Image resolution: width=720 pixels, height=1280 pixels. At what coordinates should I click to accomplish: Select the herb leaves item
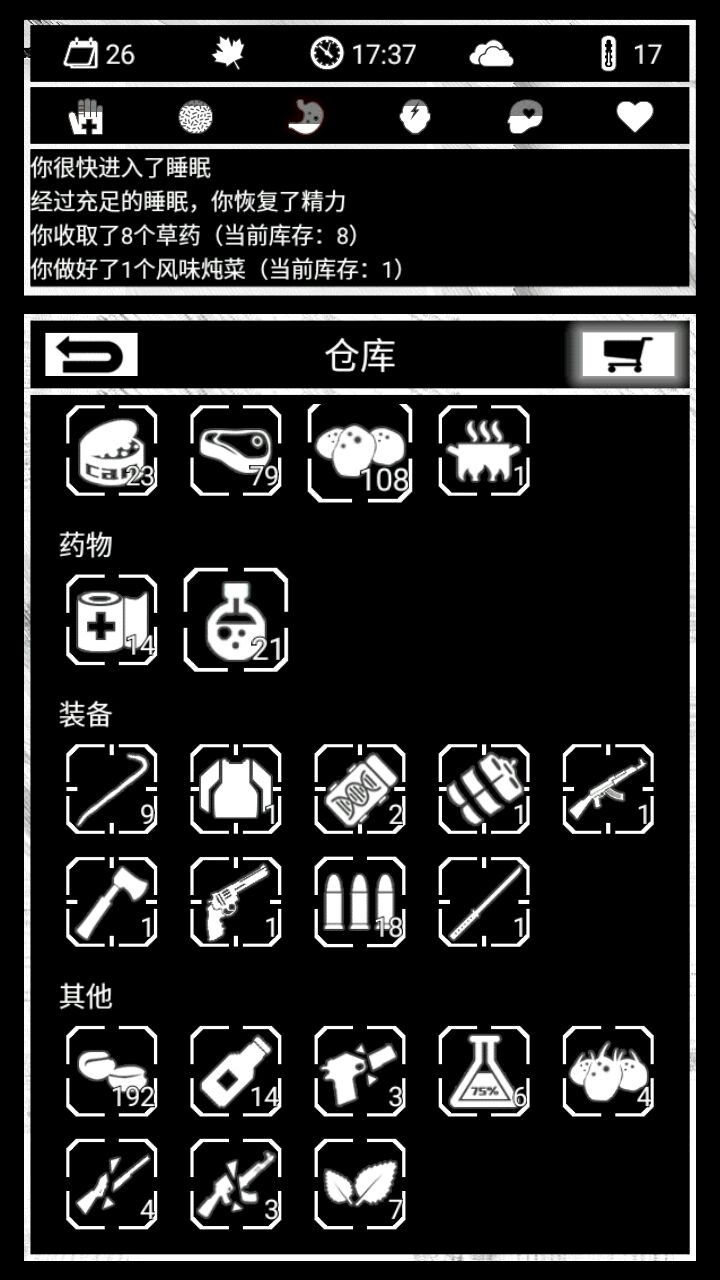coord(359,1184)
